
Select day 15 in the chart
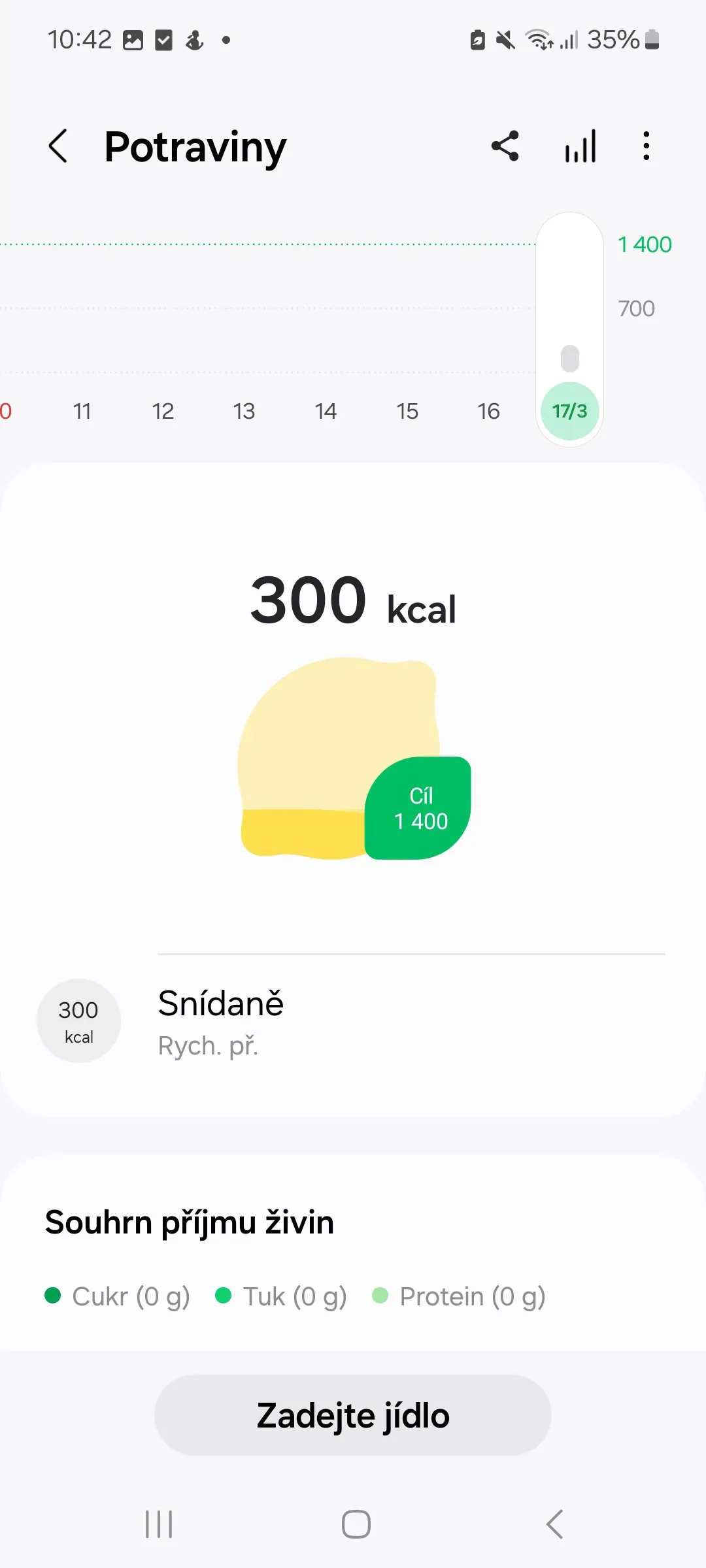407,411
